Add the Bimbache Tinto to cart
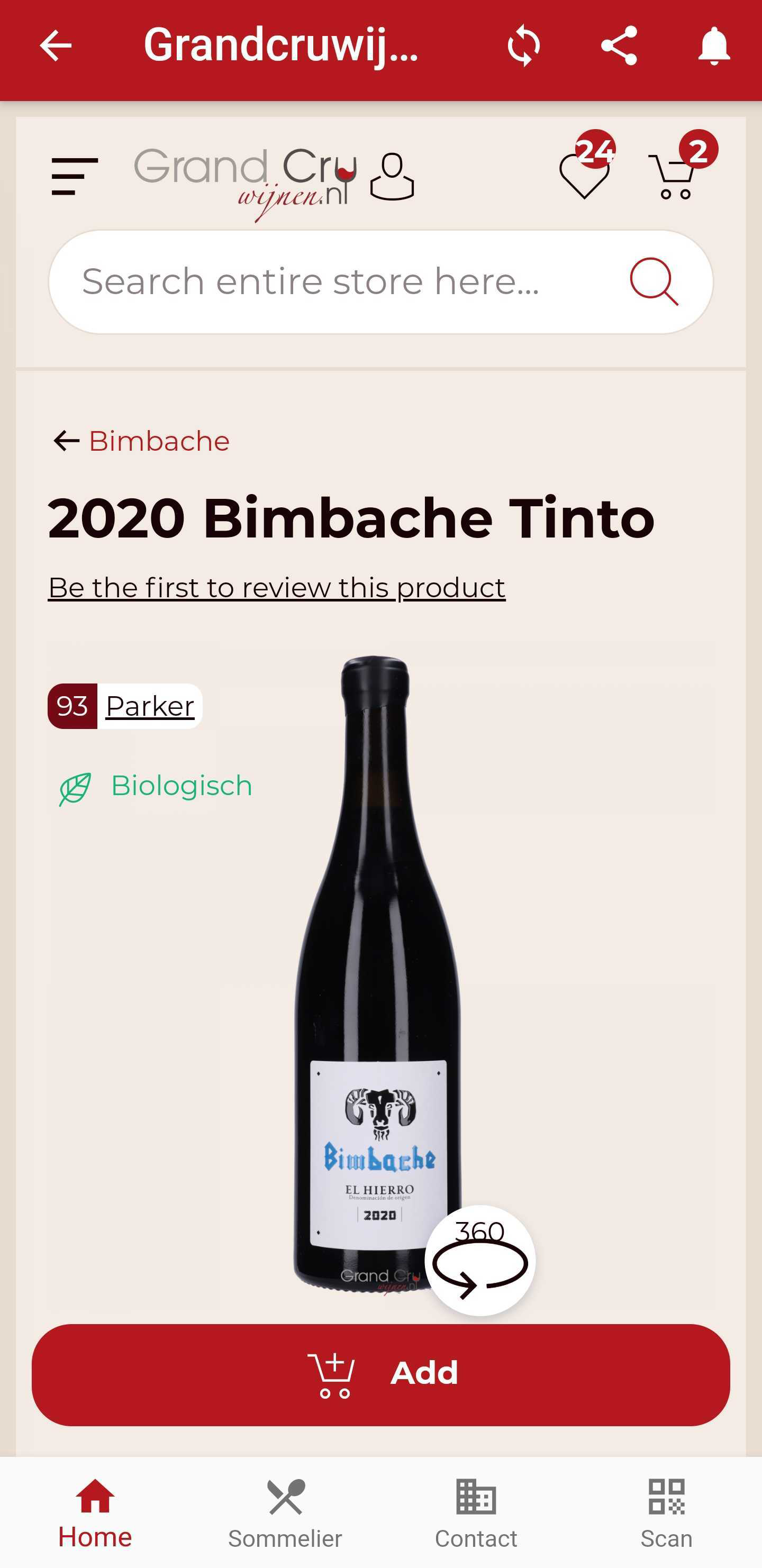The image size is (762, 1568). [380, 1374]
